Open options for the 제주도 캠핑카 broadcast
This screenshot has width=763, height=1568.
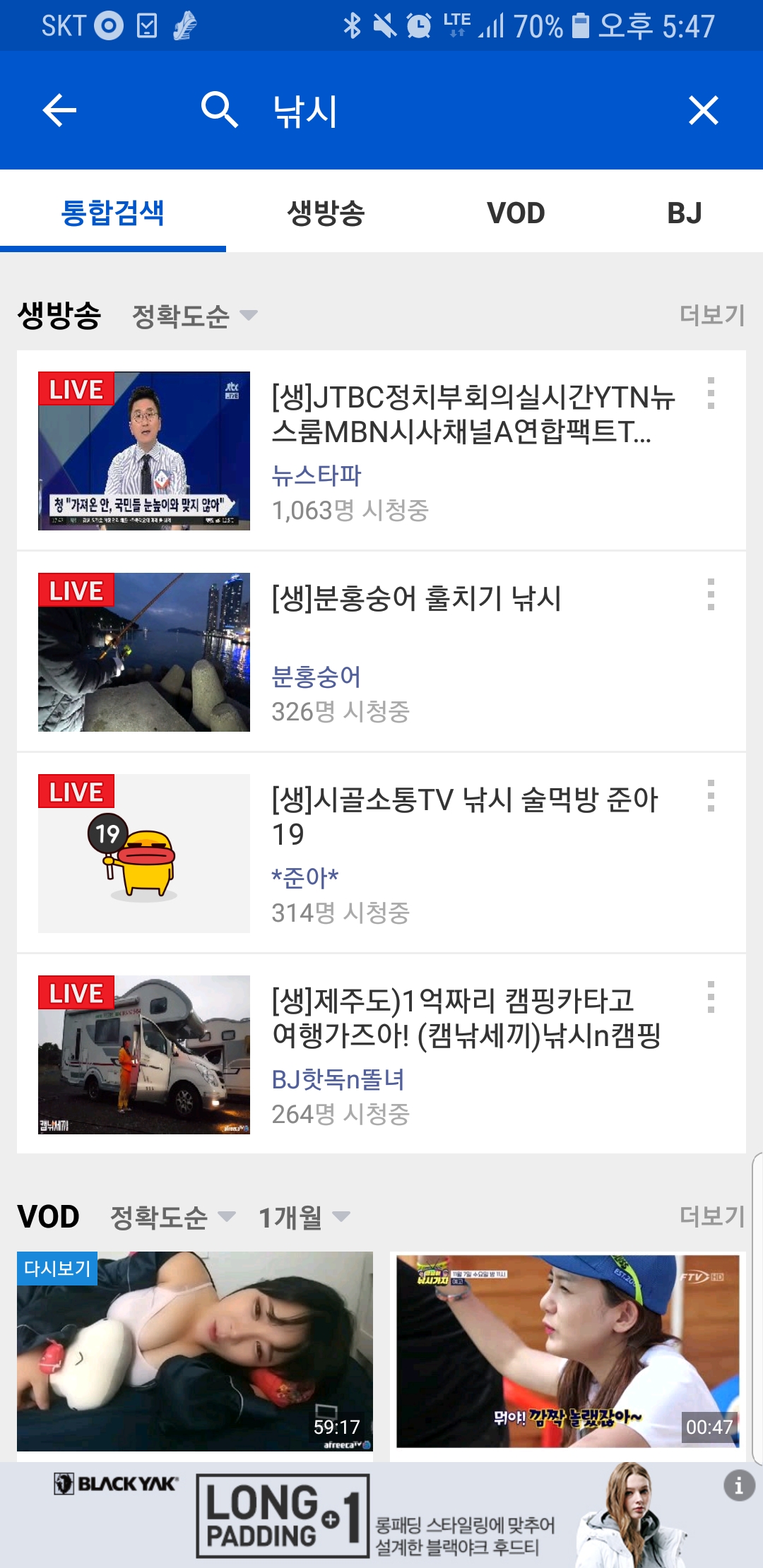(x=711, y=997)
